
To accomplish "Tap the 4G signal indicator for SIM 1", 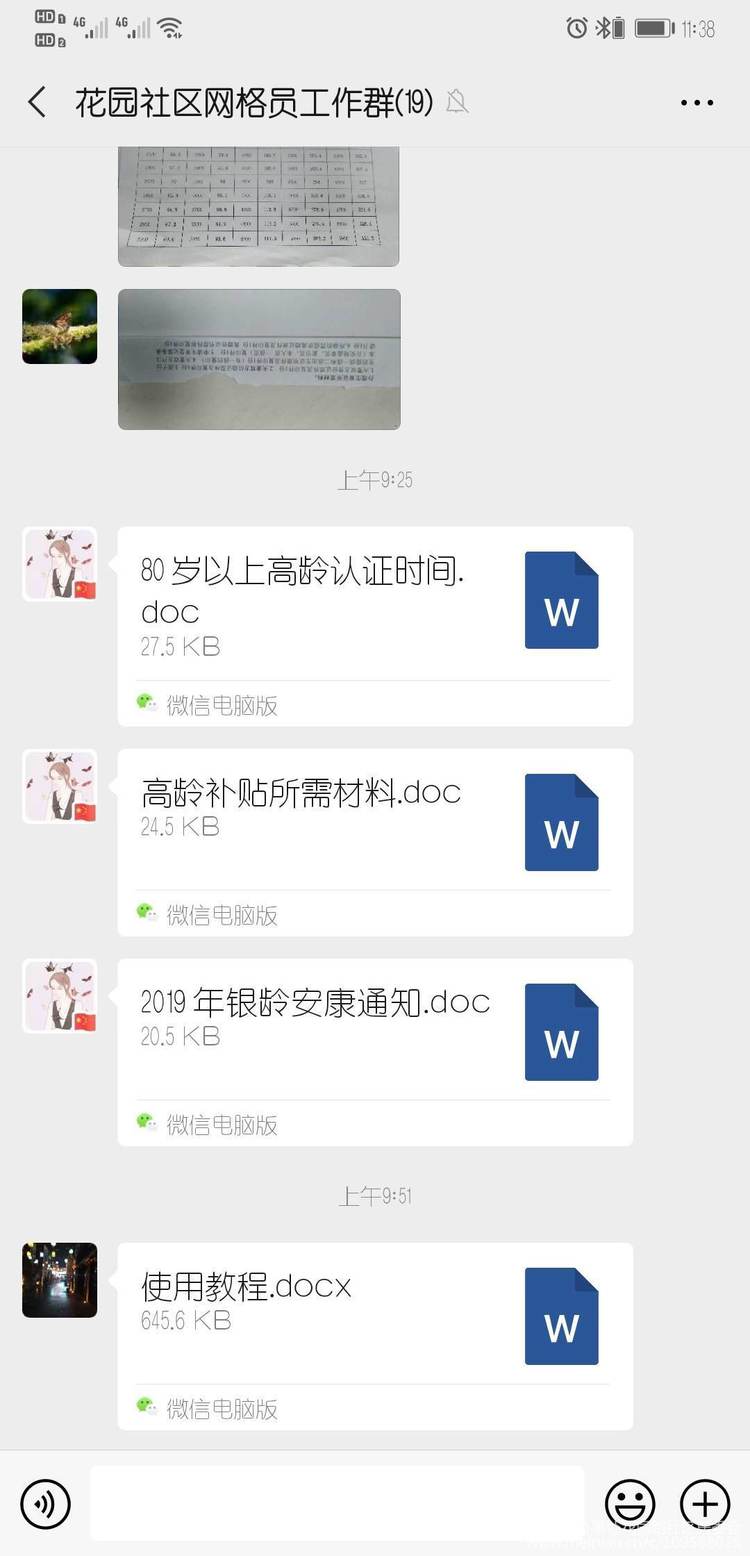I will 92,27.
